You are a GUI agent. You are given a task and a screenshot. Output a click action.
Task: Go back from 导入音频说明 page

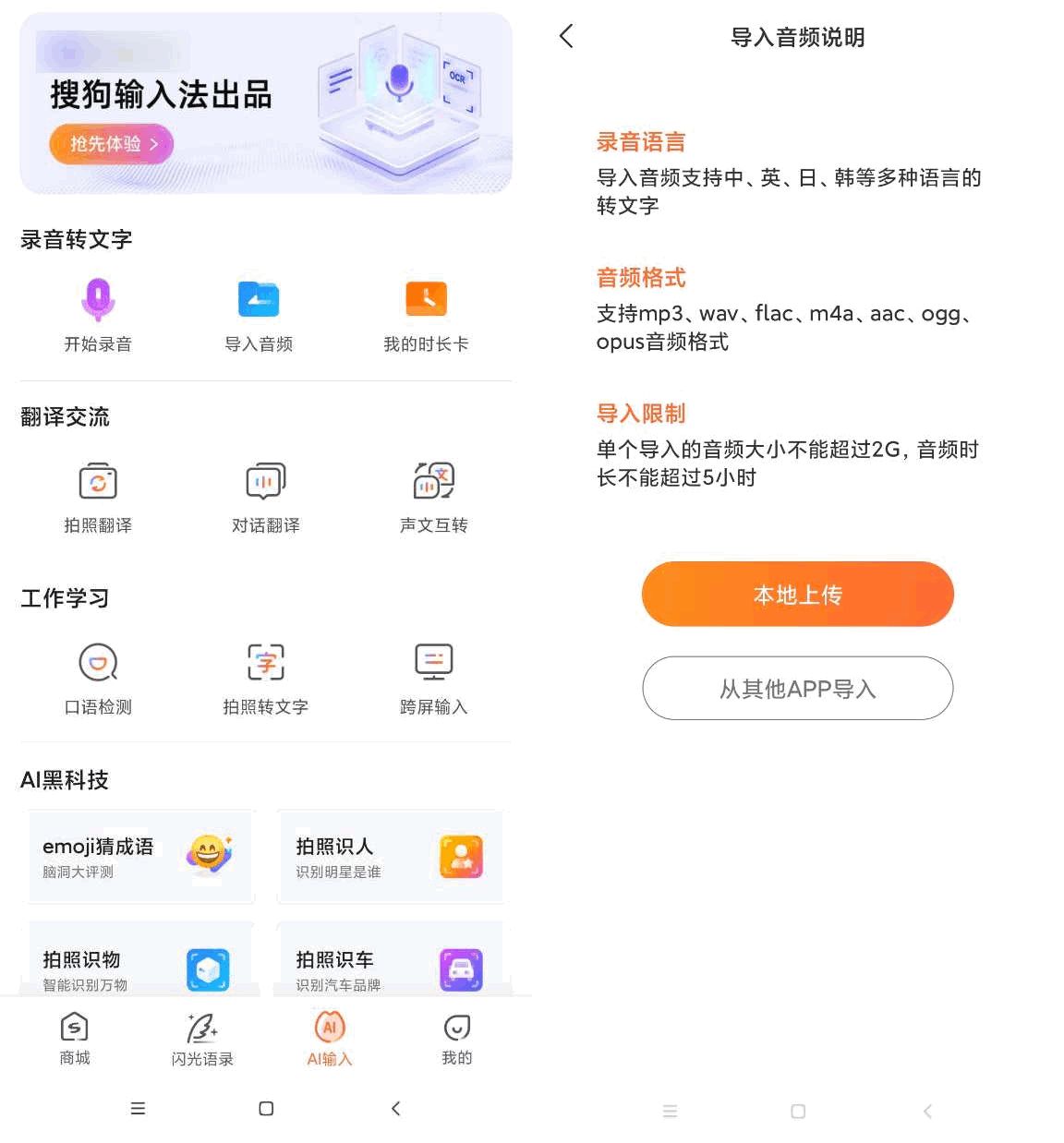567,37
